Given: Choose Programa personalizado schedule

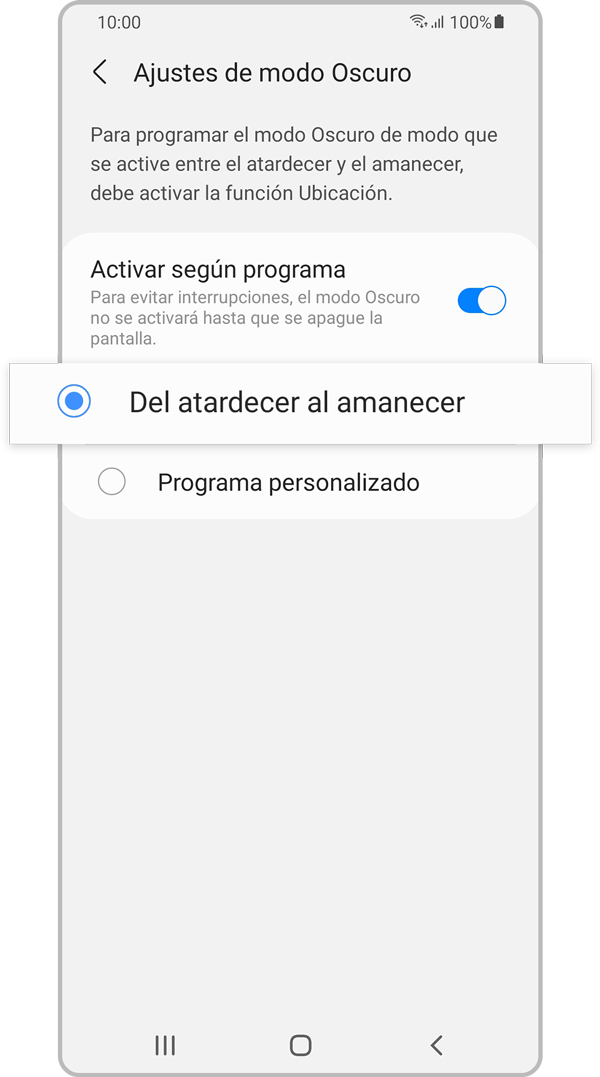Looking at the screenshot, I should pyautogui.click(x=112, y=483).
